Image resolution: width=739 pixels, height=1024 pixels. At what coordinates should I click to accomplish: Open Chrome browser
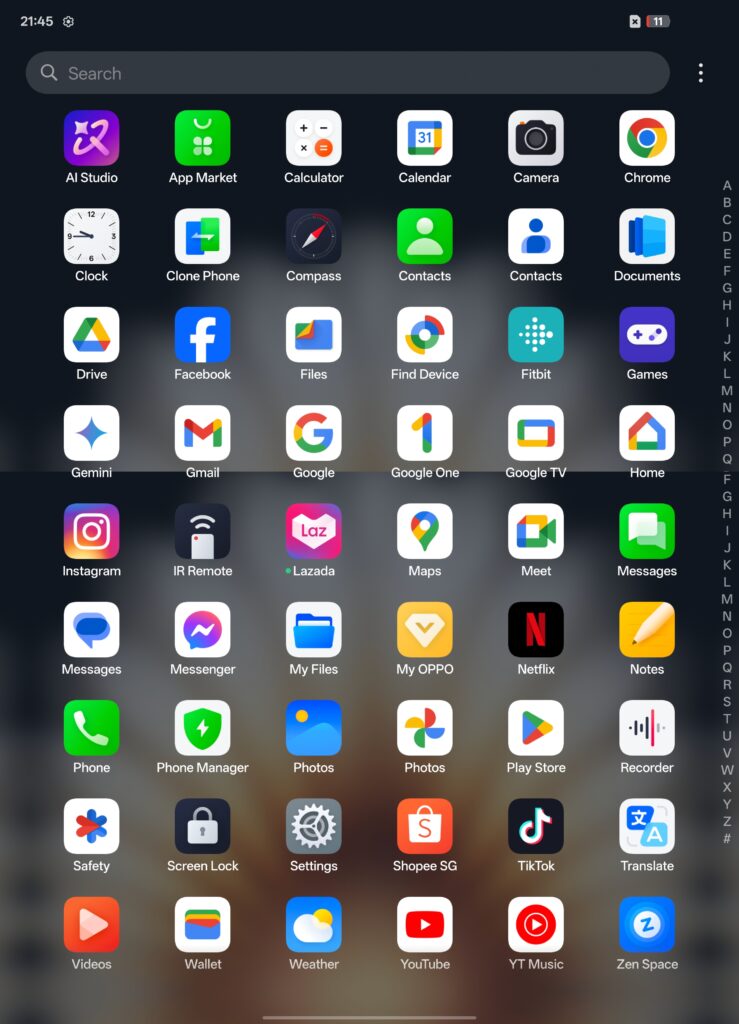click(x=647, y=138)
